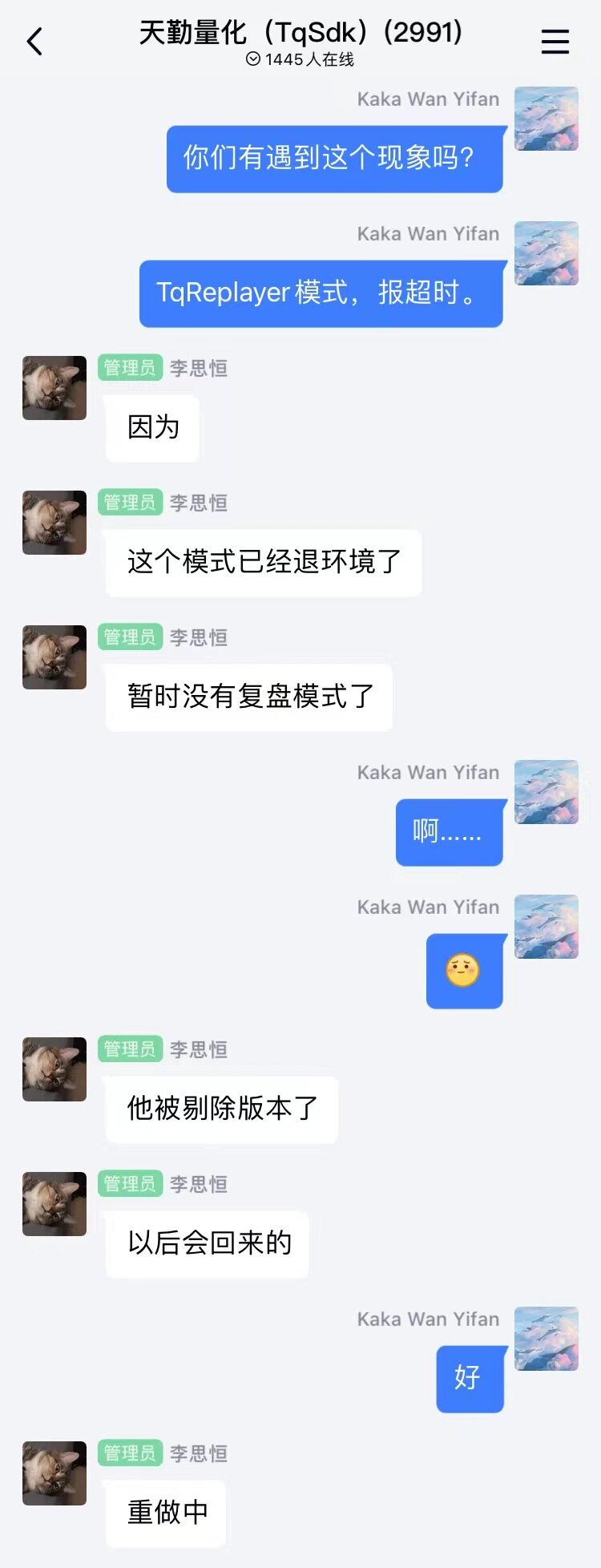Click the bubble 这个模式已经退环境了

tap(264, 564)
